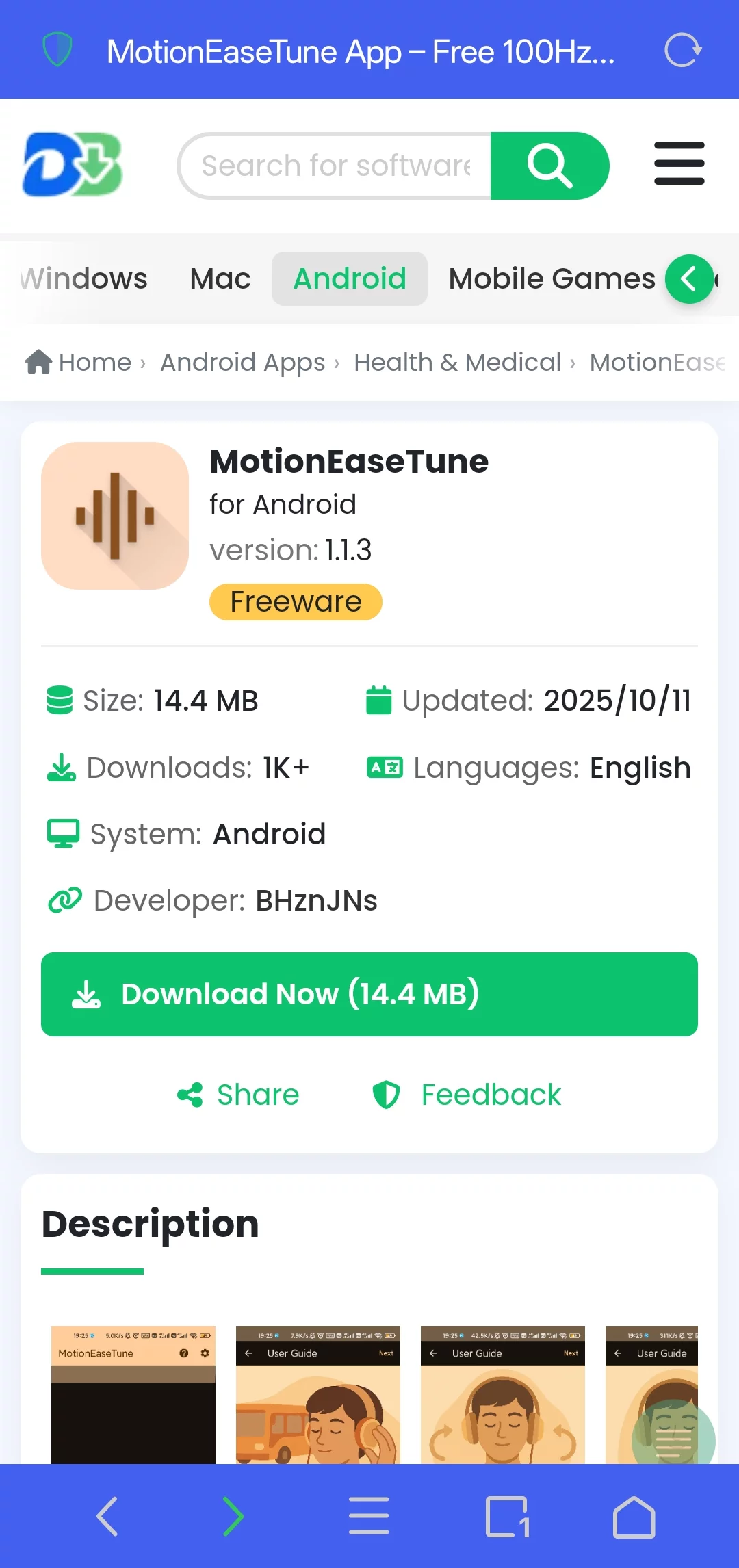
Task: Switch to the Windows category tab
Action: 83,279
